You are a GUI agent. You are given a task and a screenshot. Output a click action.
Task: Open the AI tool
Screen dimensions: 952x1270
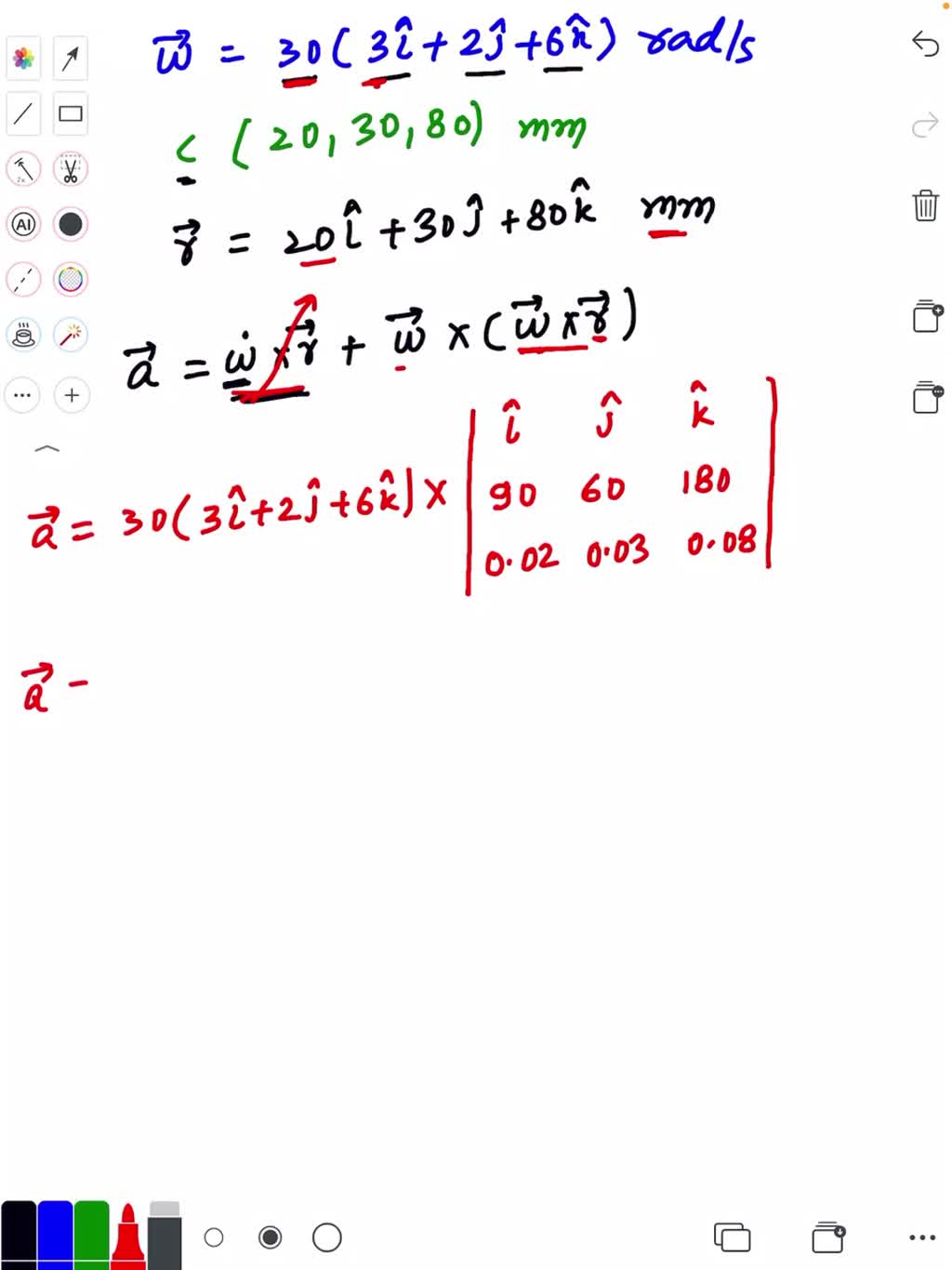24,224
